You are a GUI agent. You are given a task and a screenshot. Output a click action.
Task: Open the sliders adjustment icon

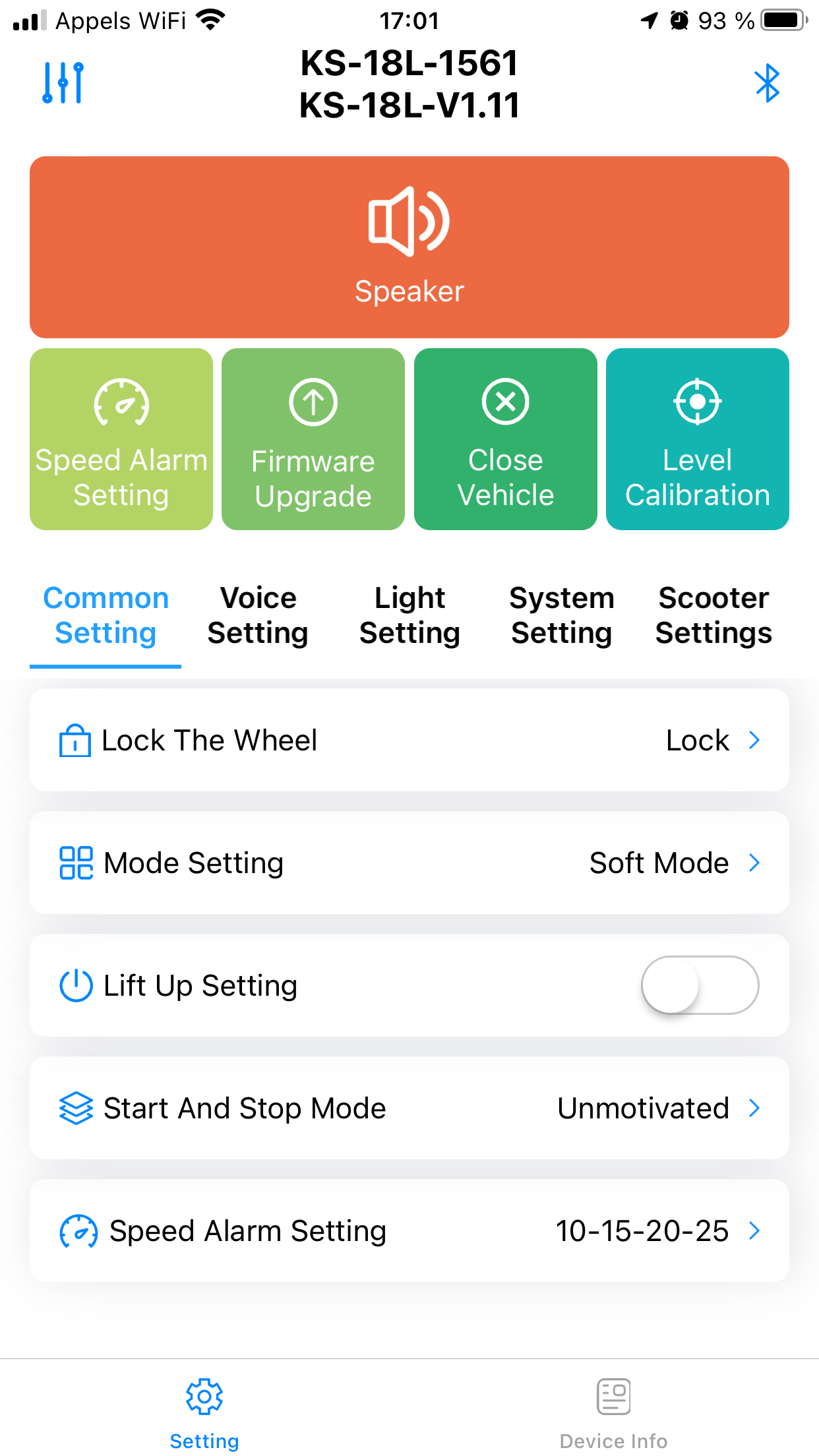click(63, 83)
